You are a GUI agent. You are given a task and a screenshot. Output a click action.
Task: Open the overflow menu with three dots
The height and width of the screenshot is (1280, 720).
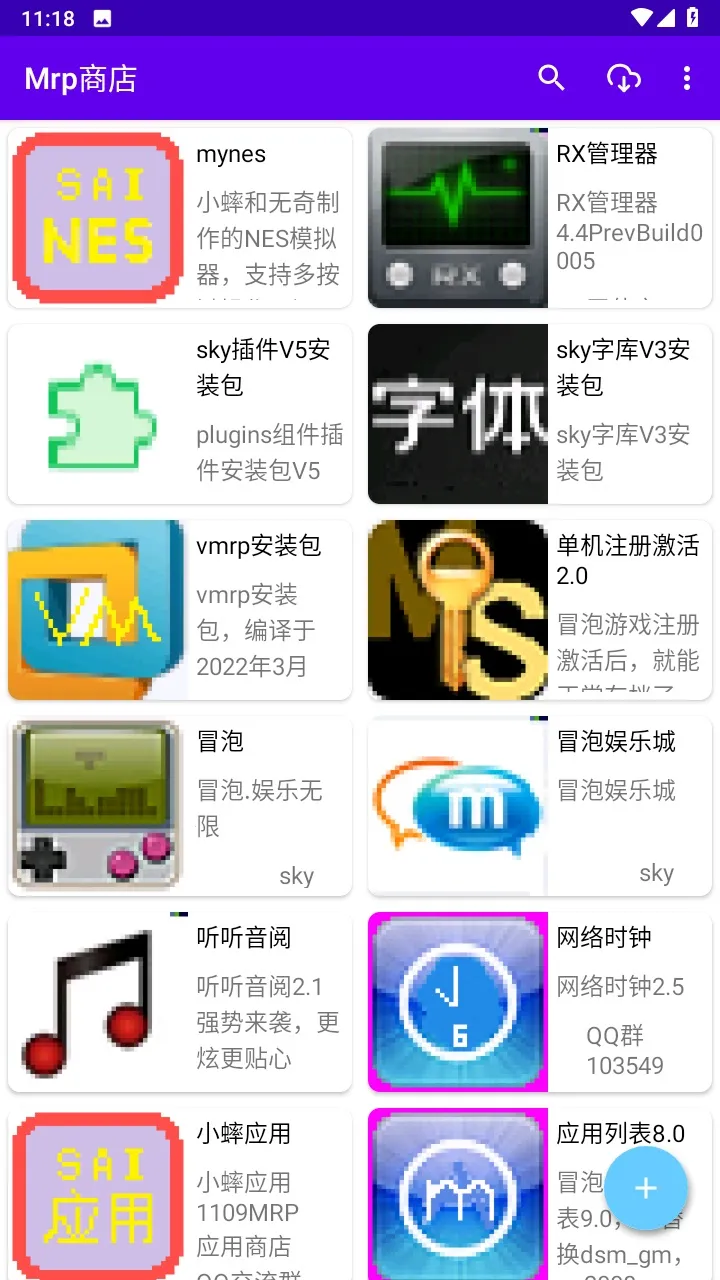pos(687,78)
